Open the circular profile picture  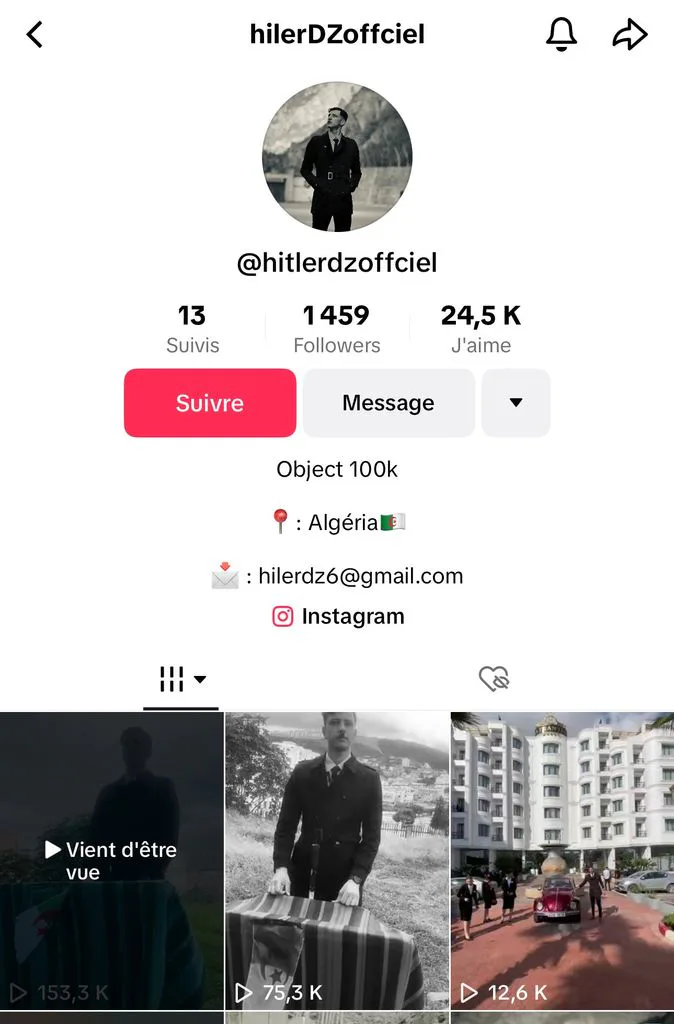[x=337, y=157]
